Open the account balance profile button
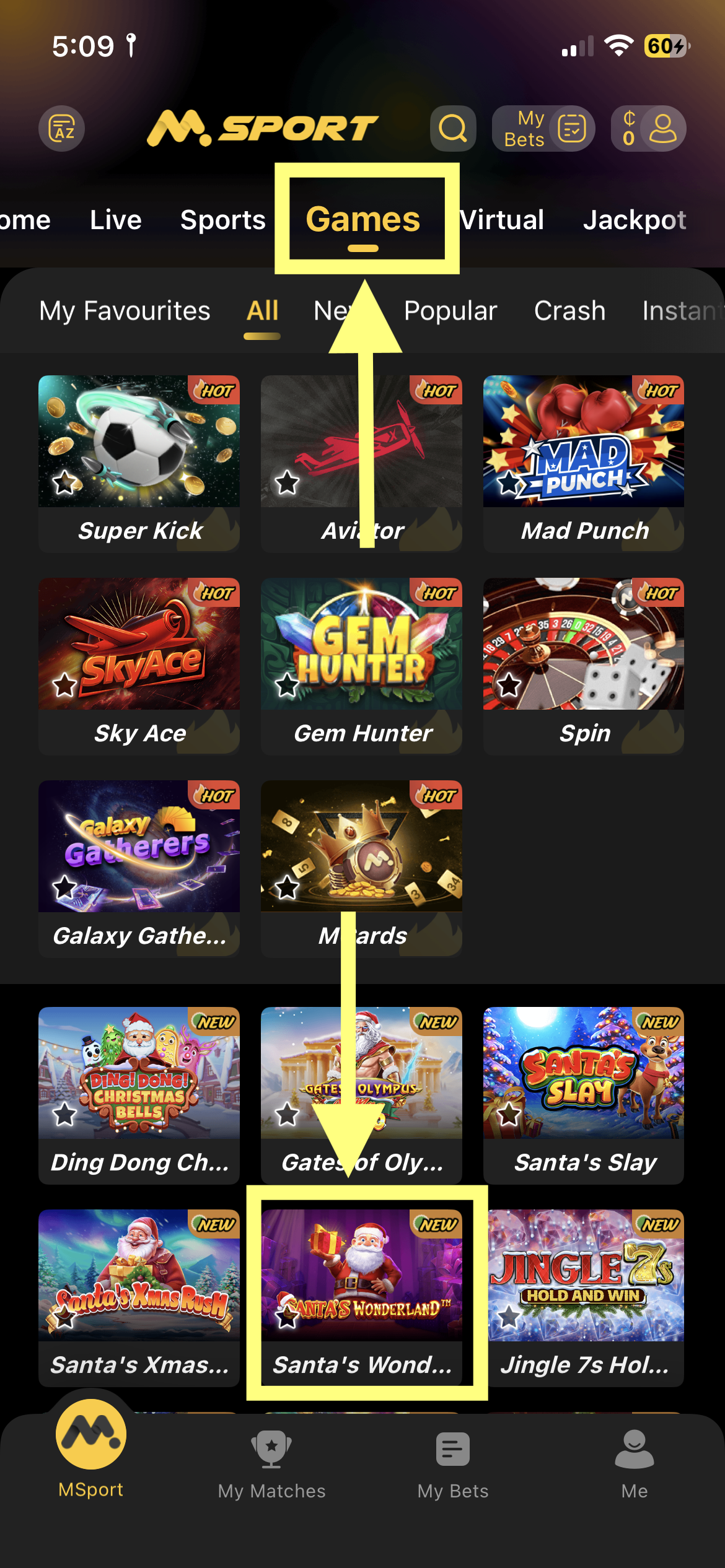This screenshot has width=725, height=1568. point(648,128)
